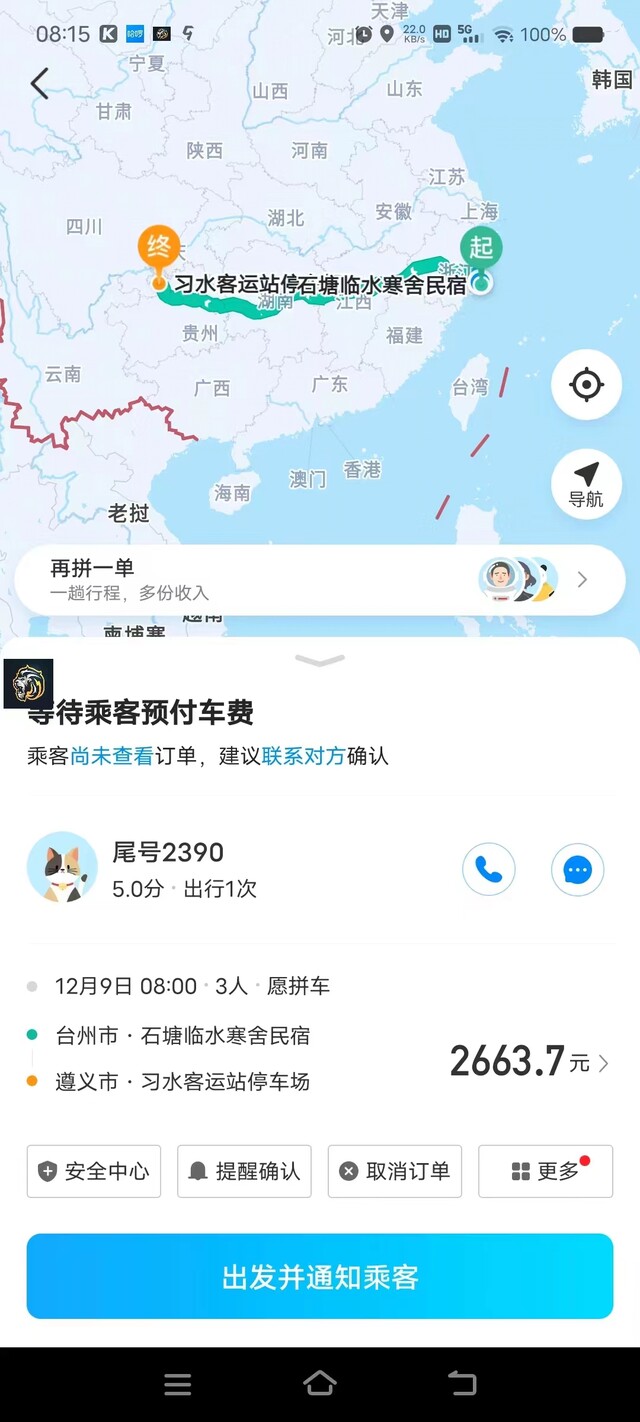Image resolution: width=640 pixels, height=1422 pixels.
Task: Call passenger with tail number 2390
Action: (489, 870)
